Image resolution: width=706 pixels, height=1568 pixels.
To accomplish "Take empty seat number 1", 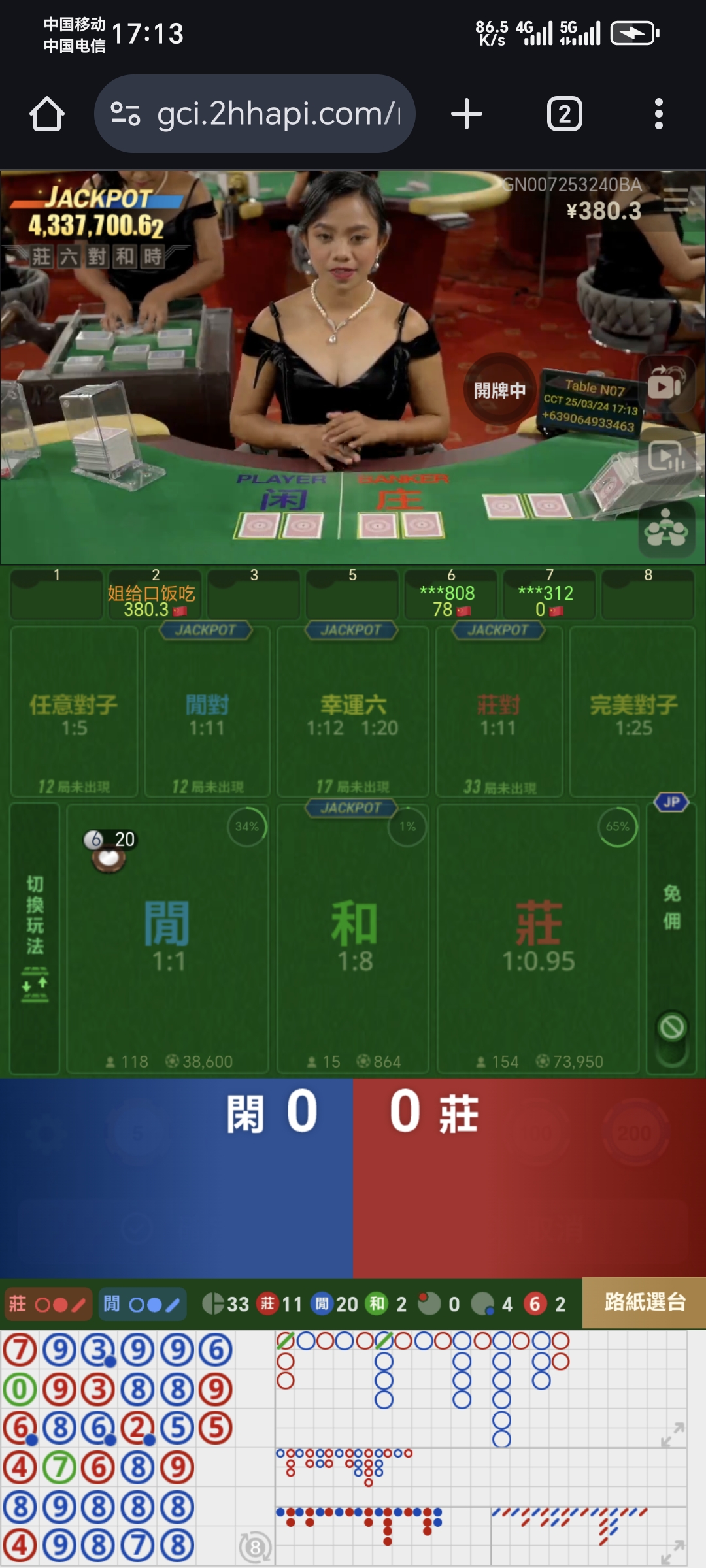I will [57, 595].
